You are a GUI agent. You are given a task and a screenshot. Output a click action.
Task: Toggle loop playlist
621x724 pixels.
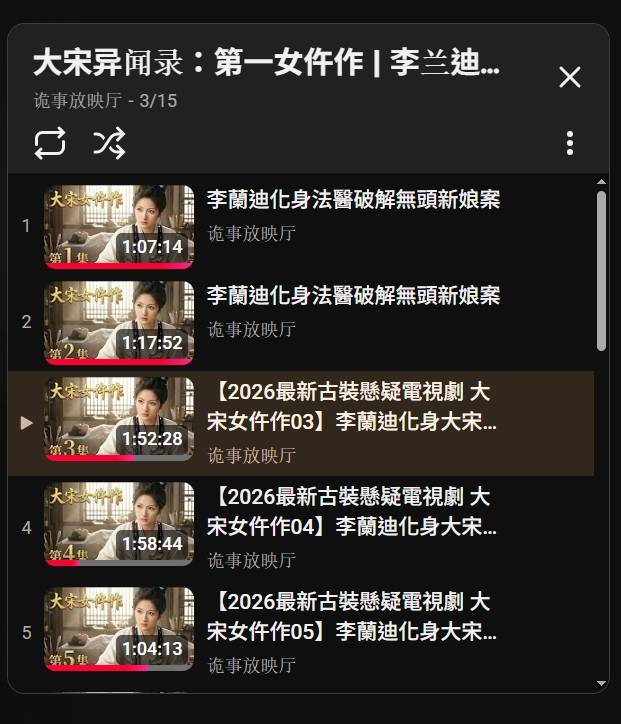click(x=50, y=143)
